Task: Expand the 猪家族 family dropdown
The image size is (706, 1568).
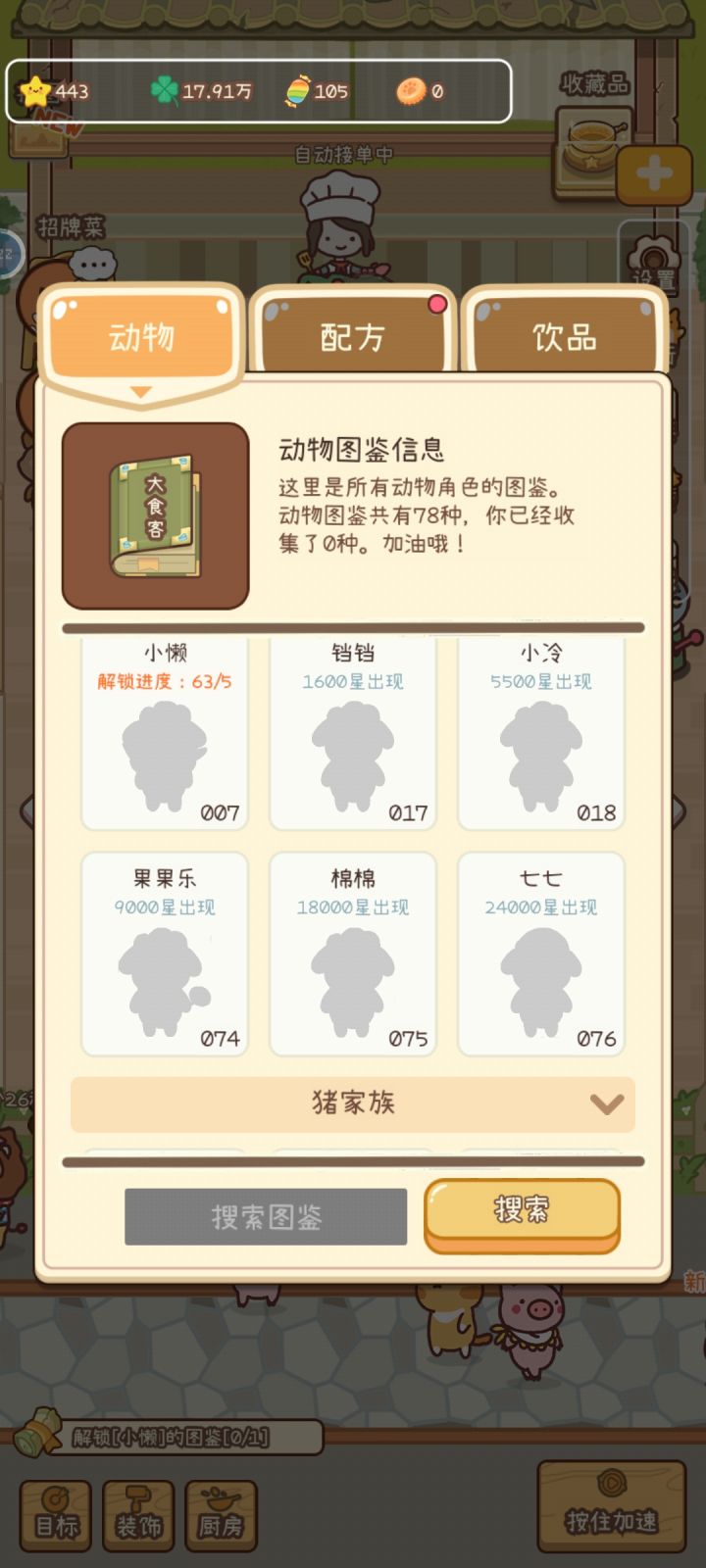Action: click(x=353, y=1103)
